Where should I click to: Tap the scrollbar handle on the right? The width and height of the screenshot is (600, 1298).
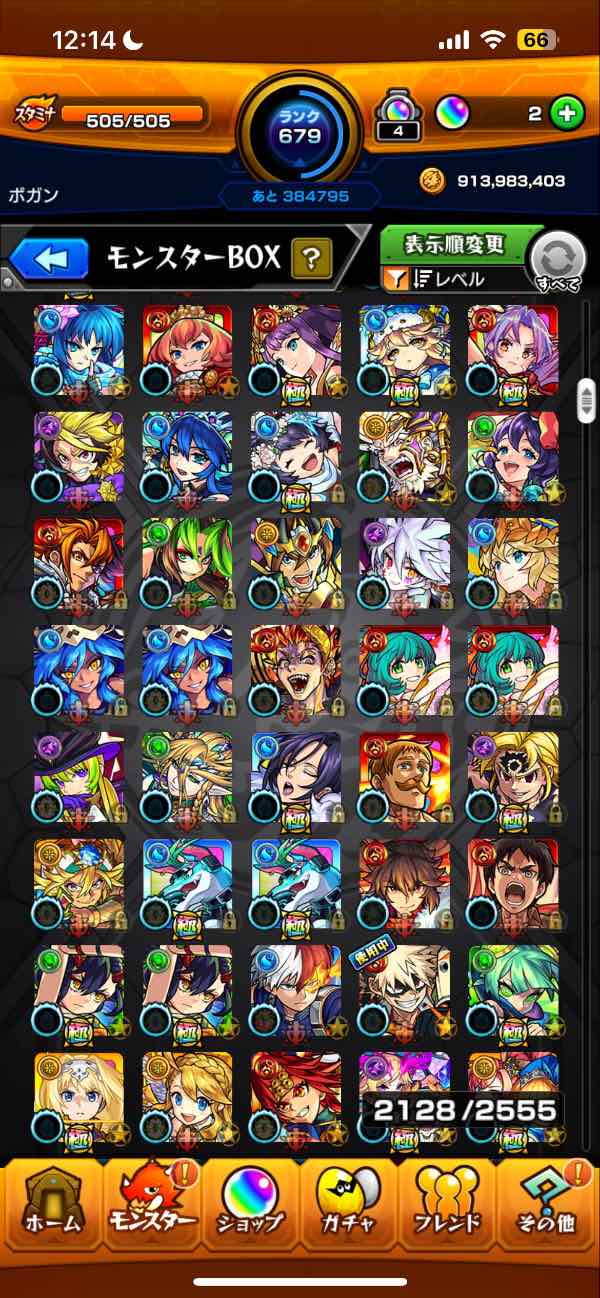[x=587, y=400]
